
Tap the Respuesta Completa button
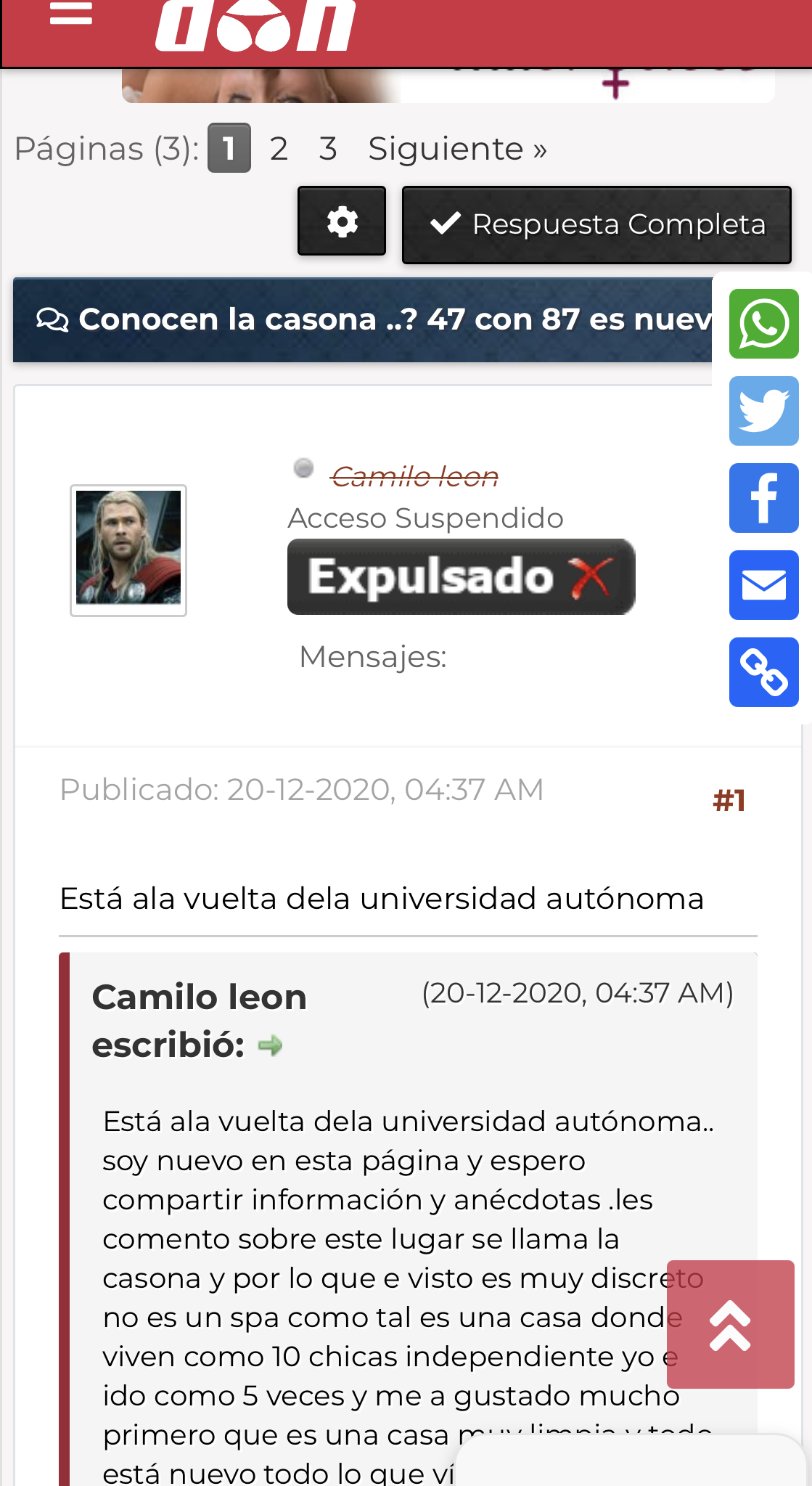(x=596, y=224)
